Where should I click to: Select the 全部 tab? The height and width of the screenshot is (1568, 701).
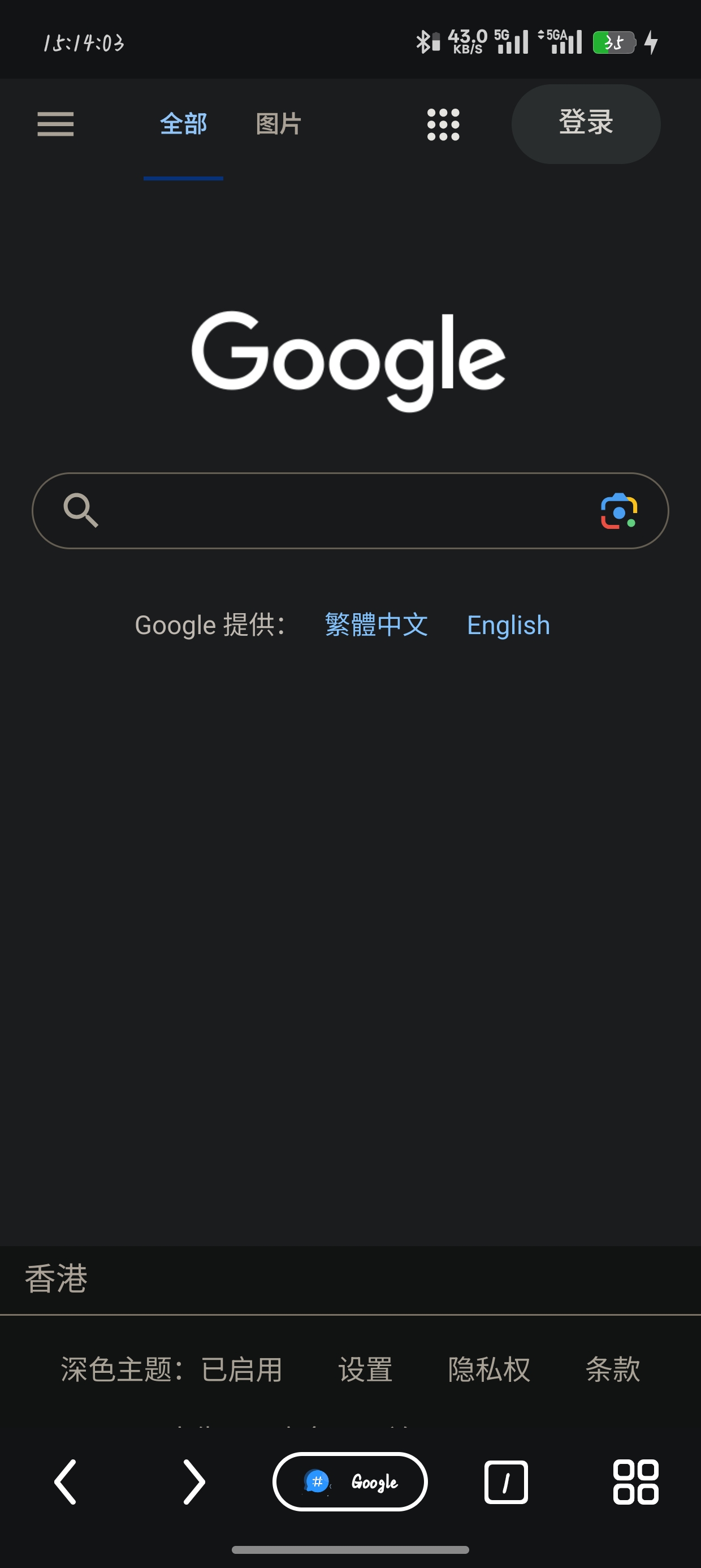pos(183,124)
